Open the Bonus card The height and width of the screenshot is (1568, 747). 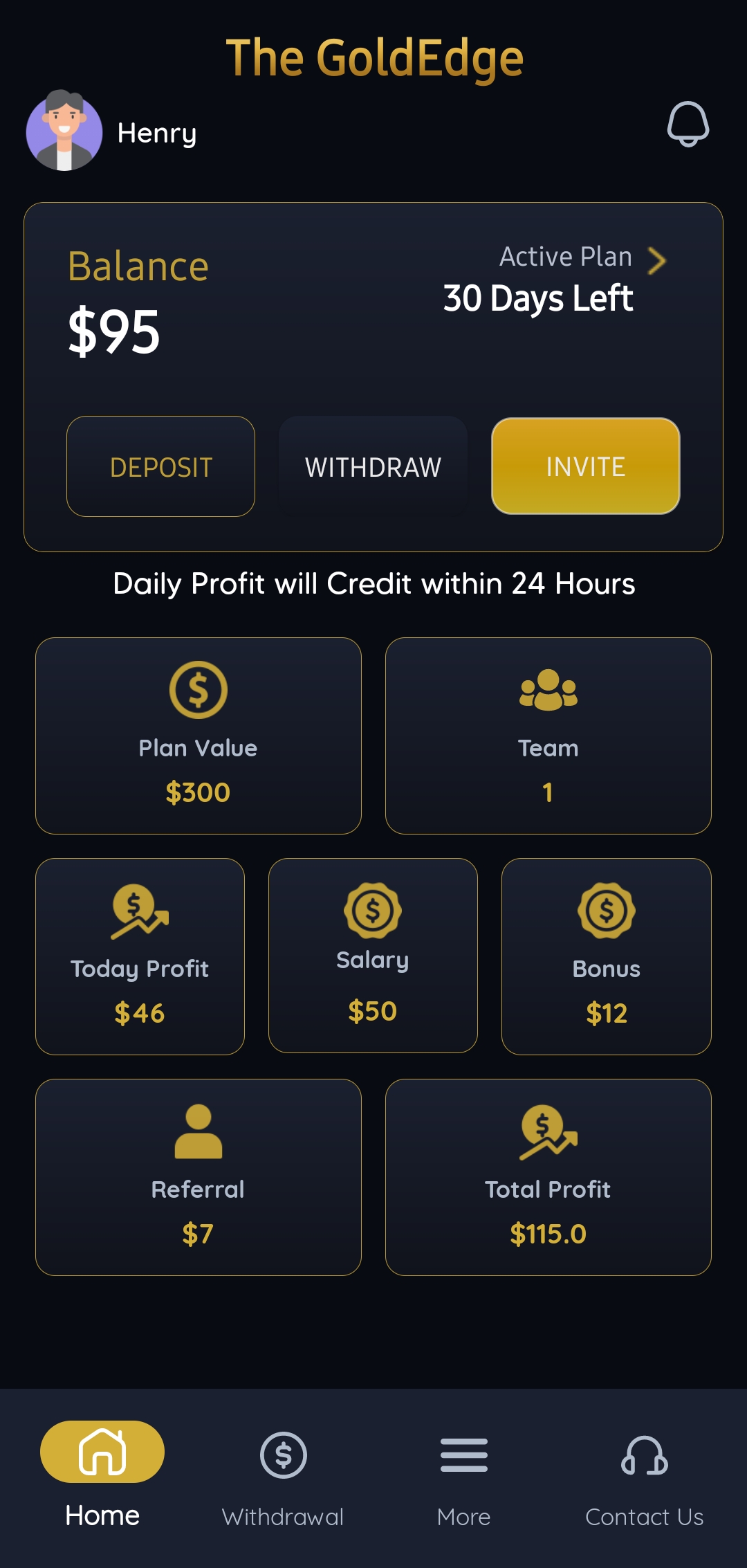click(x=606, y=956)
